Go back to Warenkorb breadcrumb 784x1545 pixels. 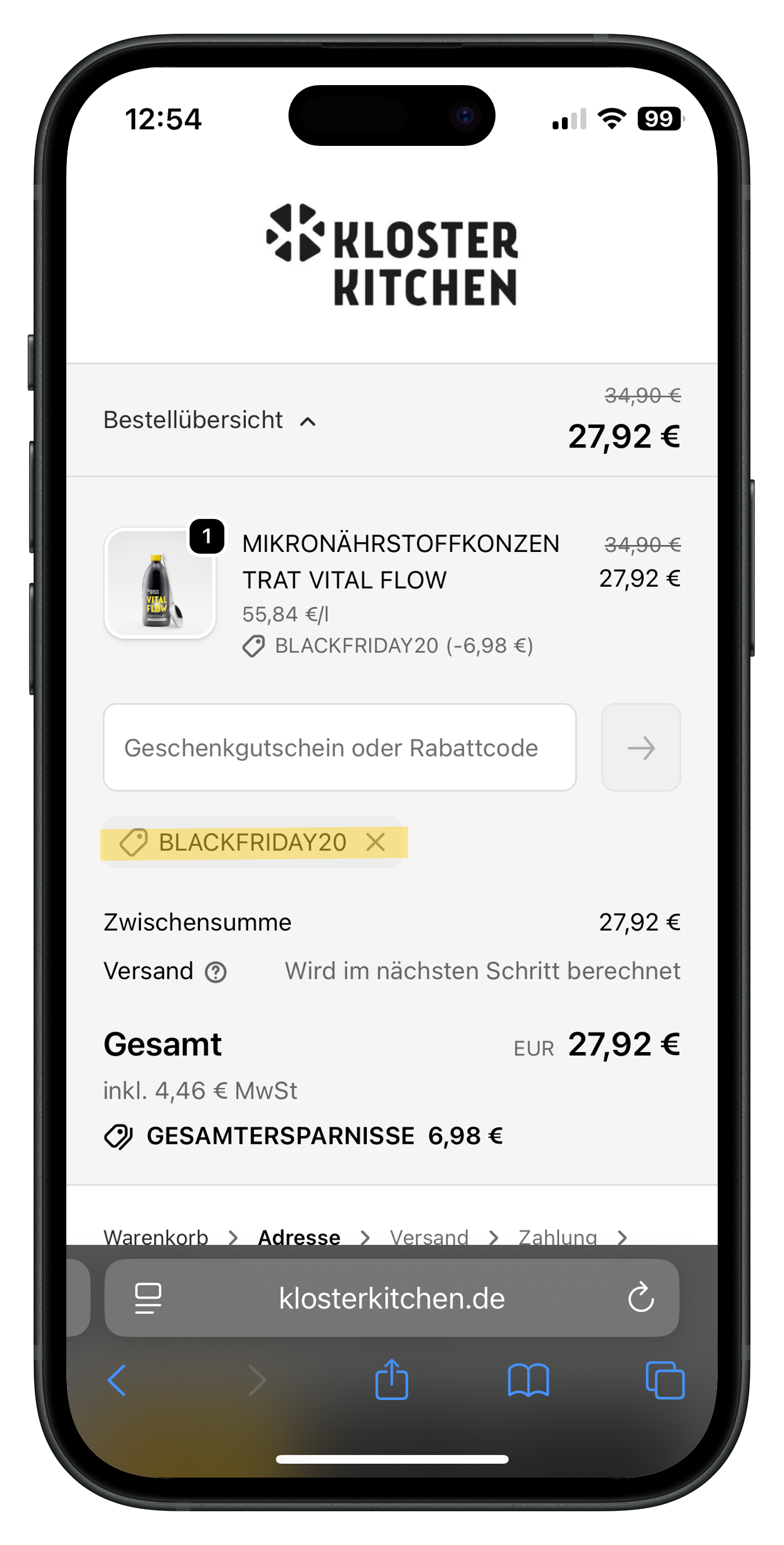point(156,1236)
